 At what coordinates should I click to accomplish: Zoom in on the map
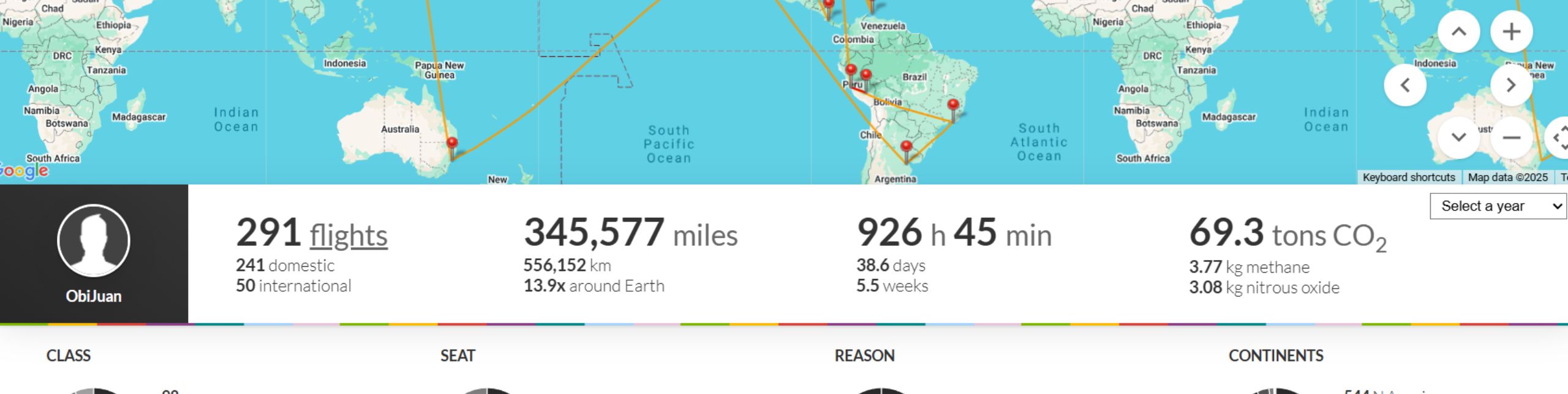coord(1511,32)
